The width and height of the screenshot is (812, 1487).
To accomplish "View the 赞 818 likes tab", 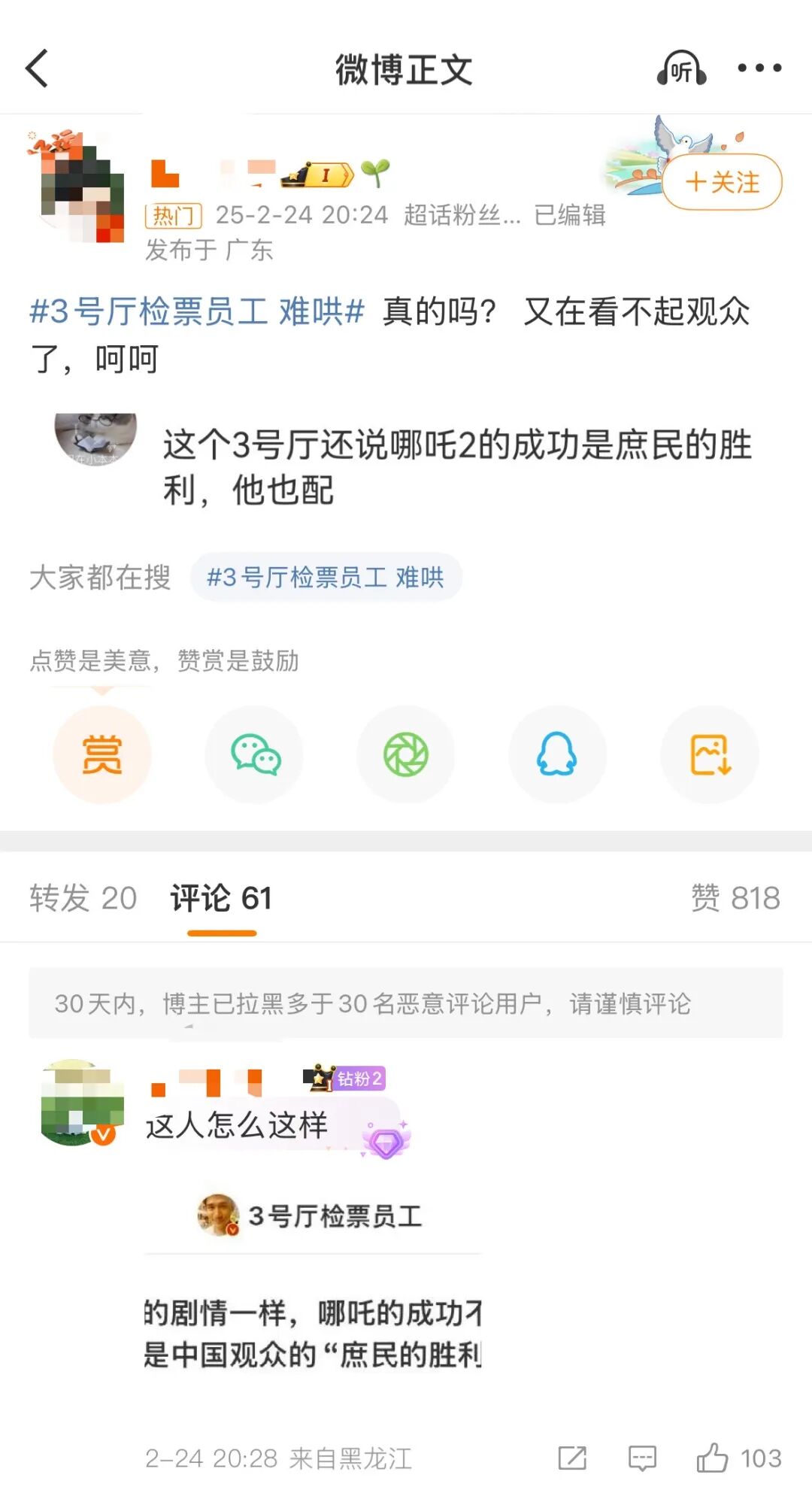I will [735, 898].
